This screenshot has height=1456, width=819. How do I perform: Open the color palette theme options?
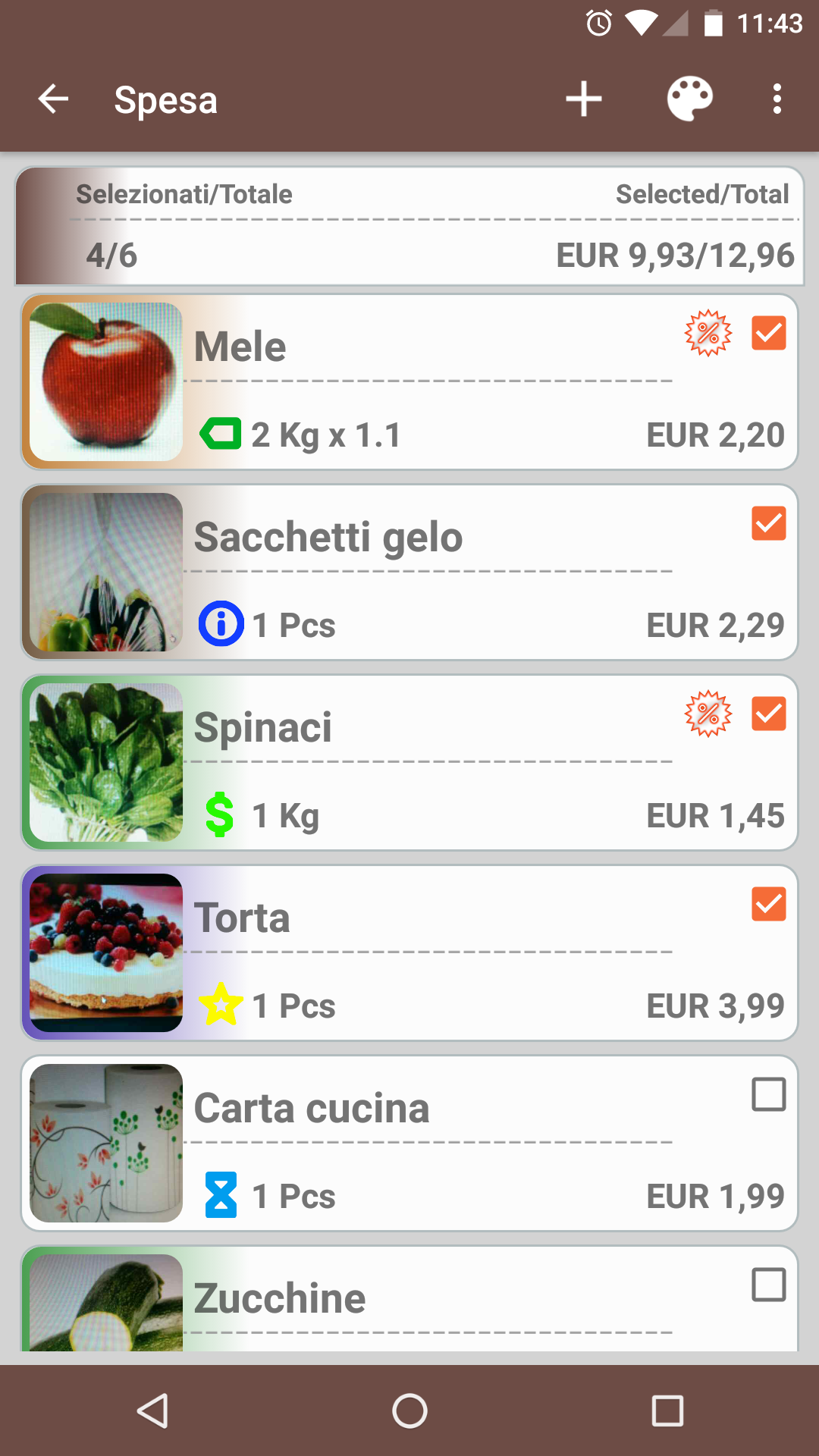[x=689, y=99]
